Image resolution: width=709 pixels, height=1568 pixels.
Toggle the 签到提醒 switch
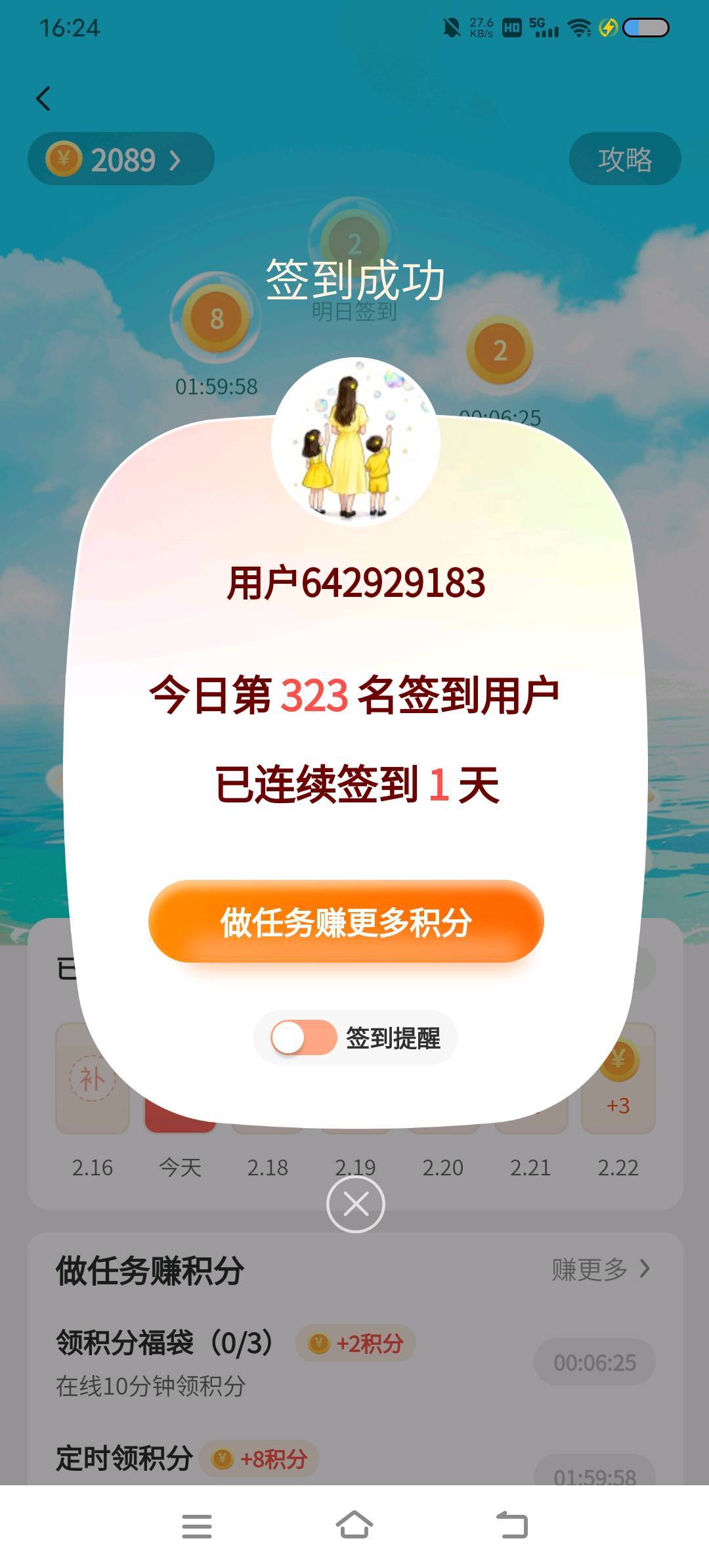(304, 1038)
